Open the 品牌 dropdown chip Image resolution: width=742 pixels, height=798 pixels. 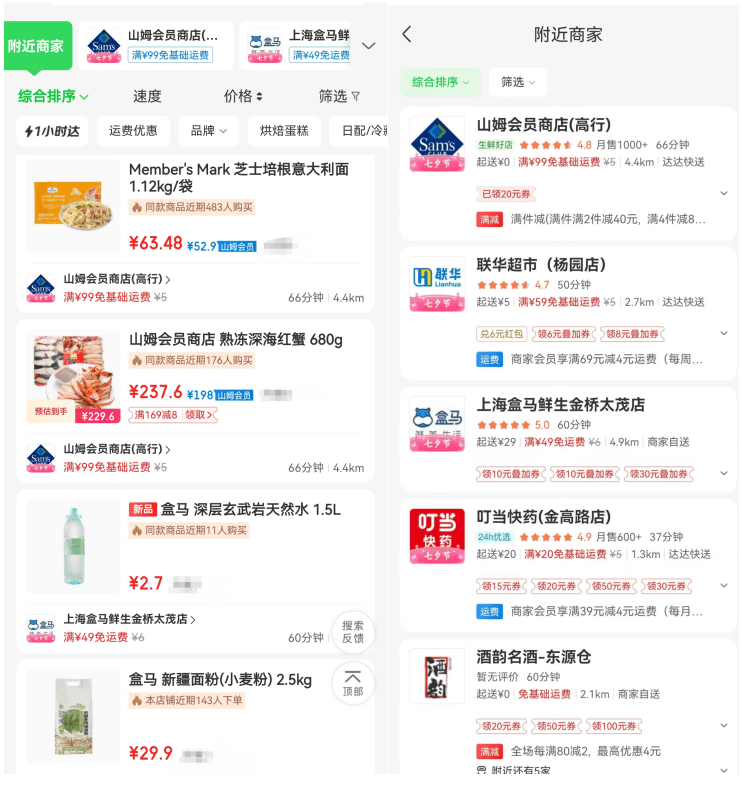209,131
